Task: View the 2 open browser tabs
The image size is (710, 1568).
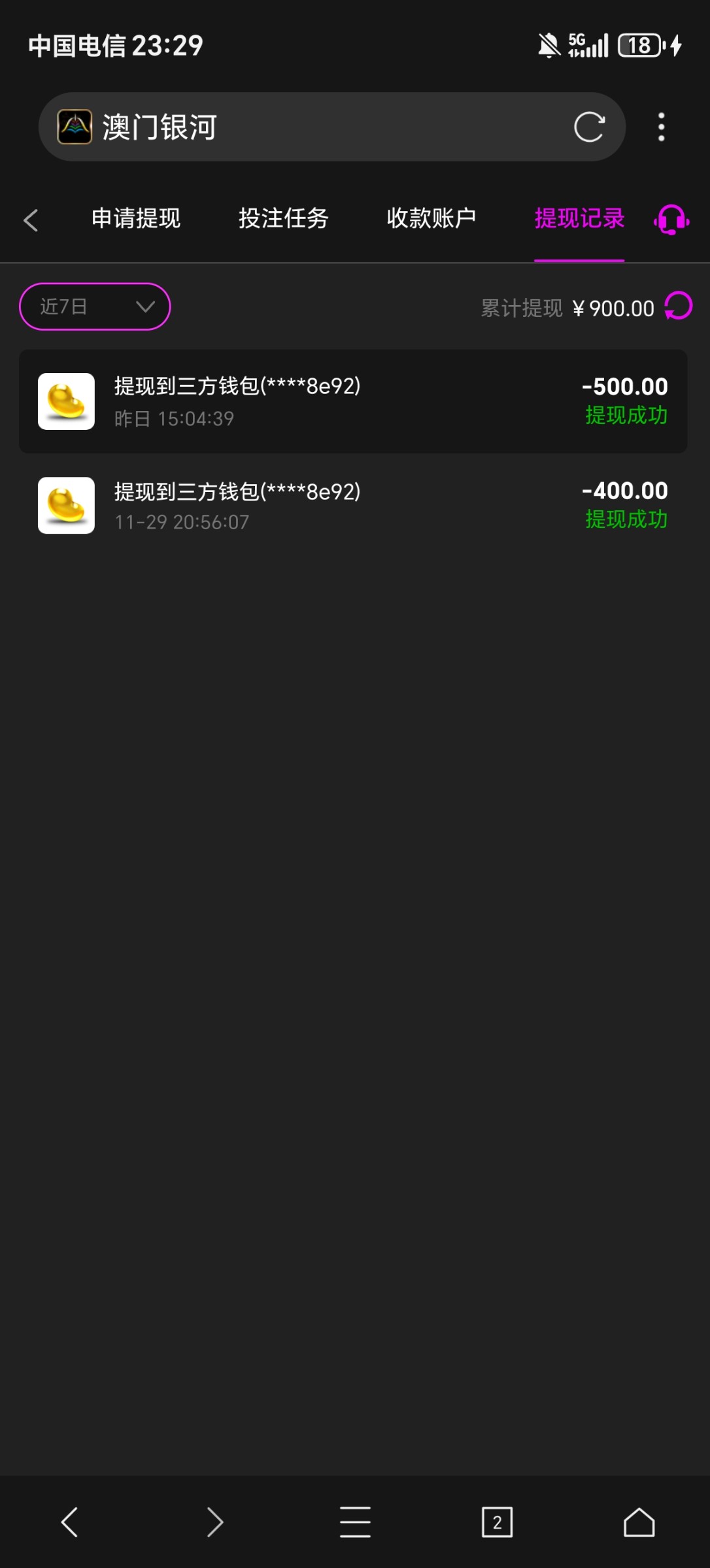Action: (497, 1522)
